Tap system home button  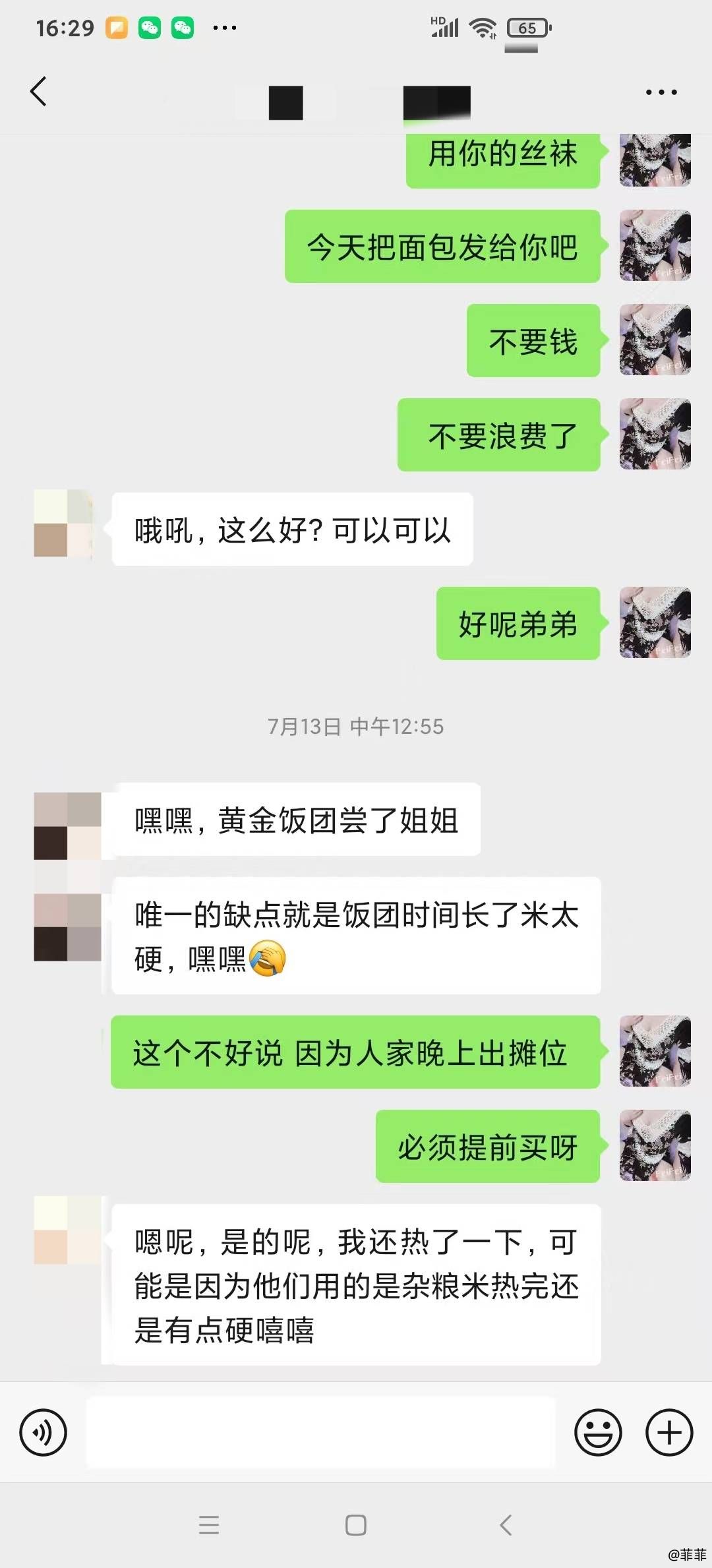(356, 1524)
